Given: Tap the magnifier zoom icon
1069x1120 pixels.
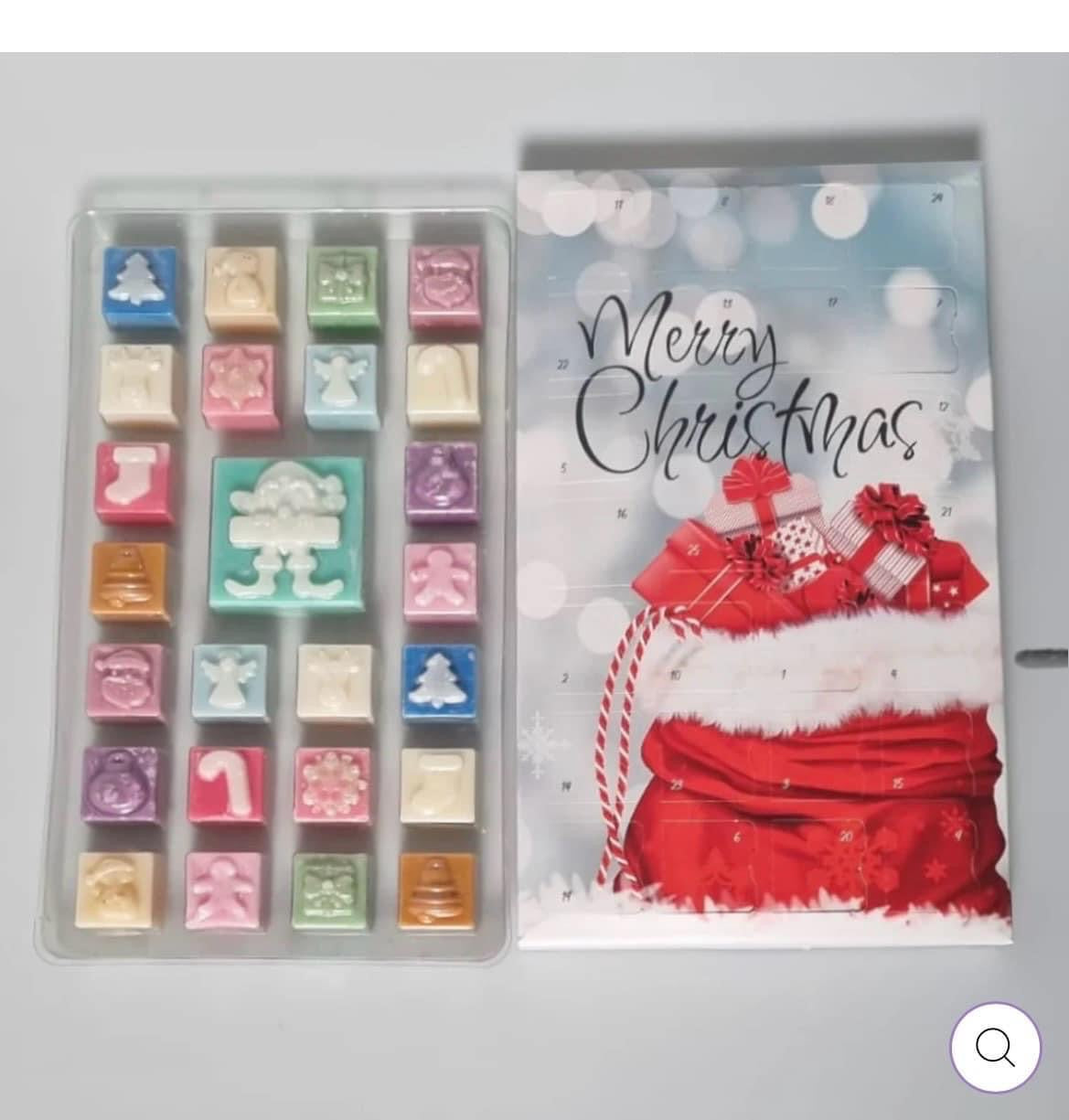Looking at the screenshot, I should click(x=995, y=1047).
